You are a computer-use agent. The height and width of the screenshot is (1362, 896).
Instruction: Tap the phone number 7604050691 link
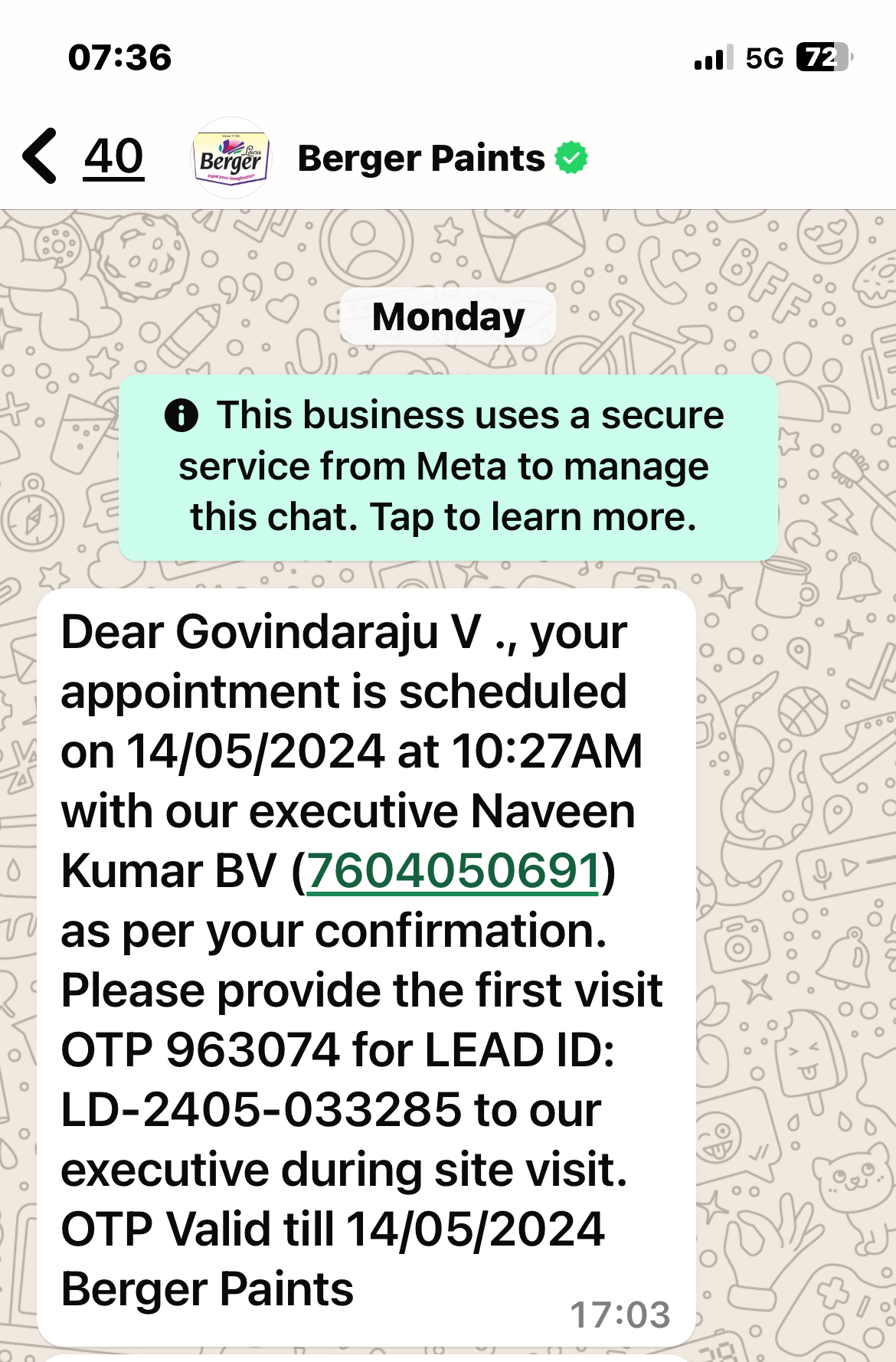[453, 872]
